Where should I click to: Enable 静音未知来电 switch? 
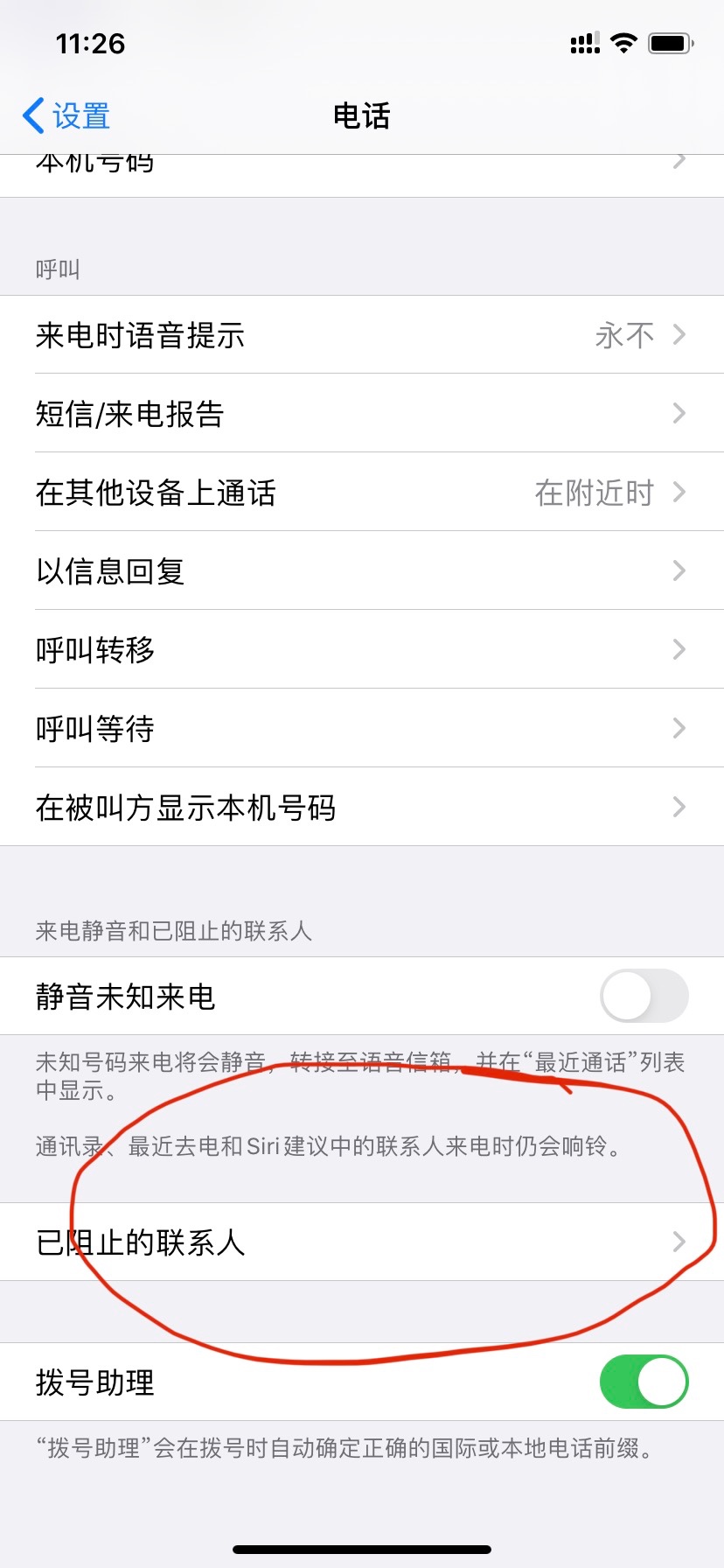pos(644,996)
